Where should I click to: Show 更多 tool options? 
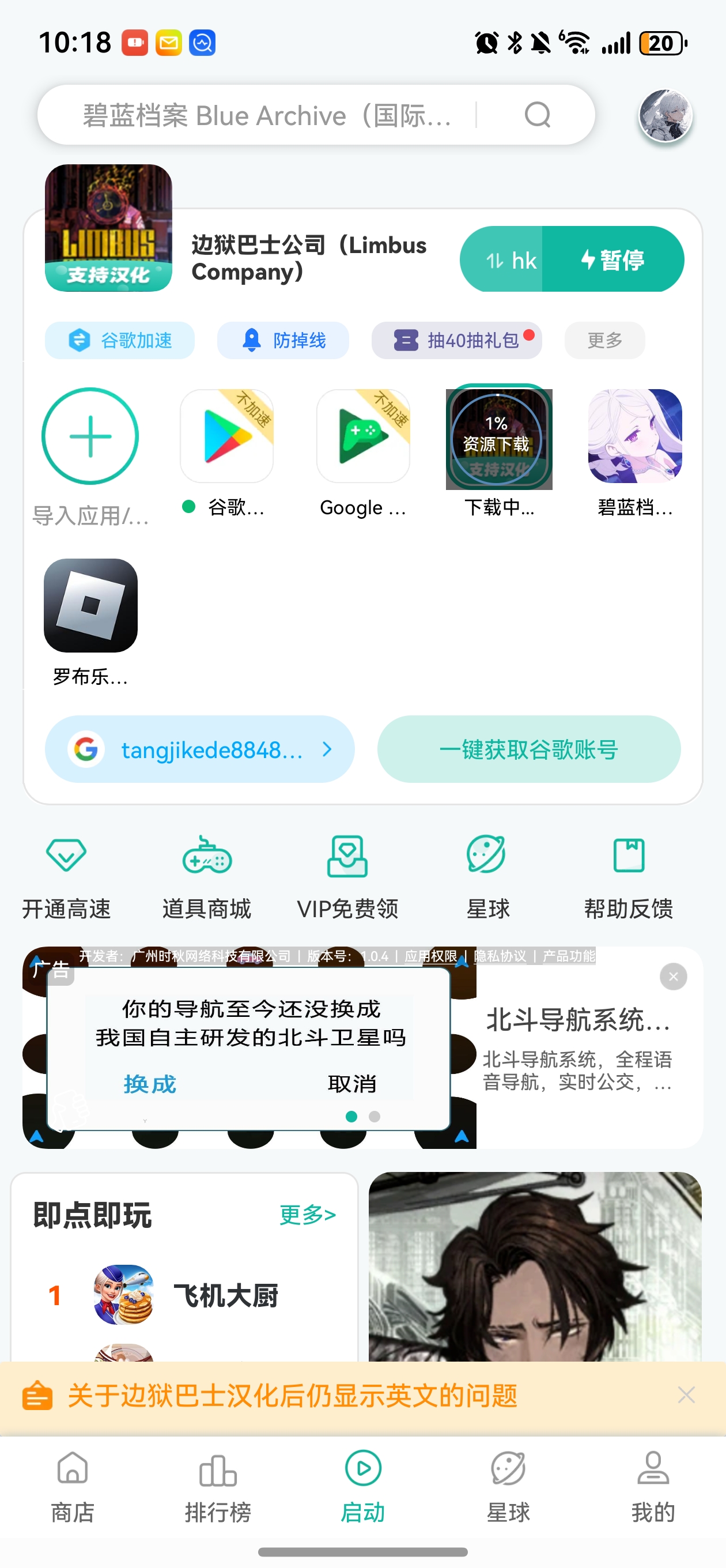tap(604, 340)
